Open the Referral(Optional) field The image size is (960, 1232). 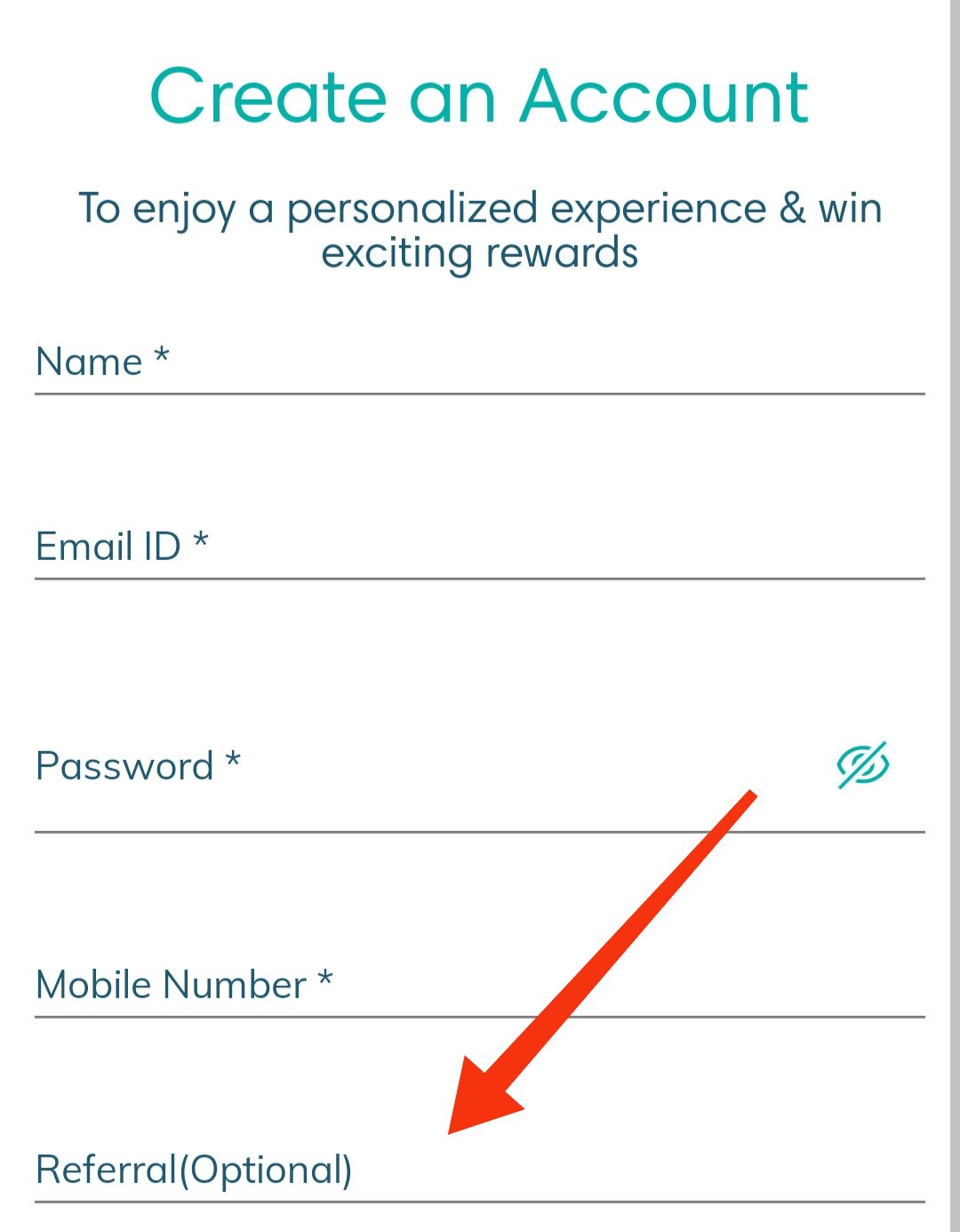[480, 1170]
